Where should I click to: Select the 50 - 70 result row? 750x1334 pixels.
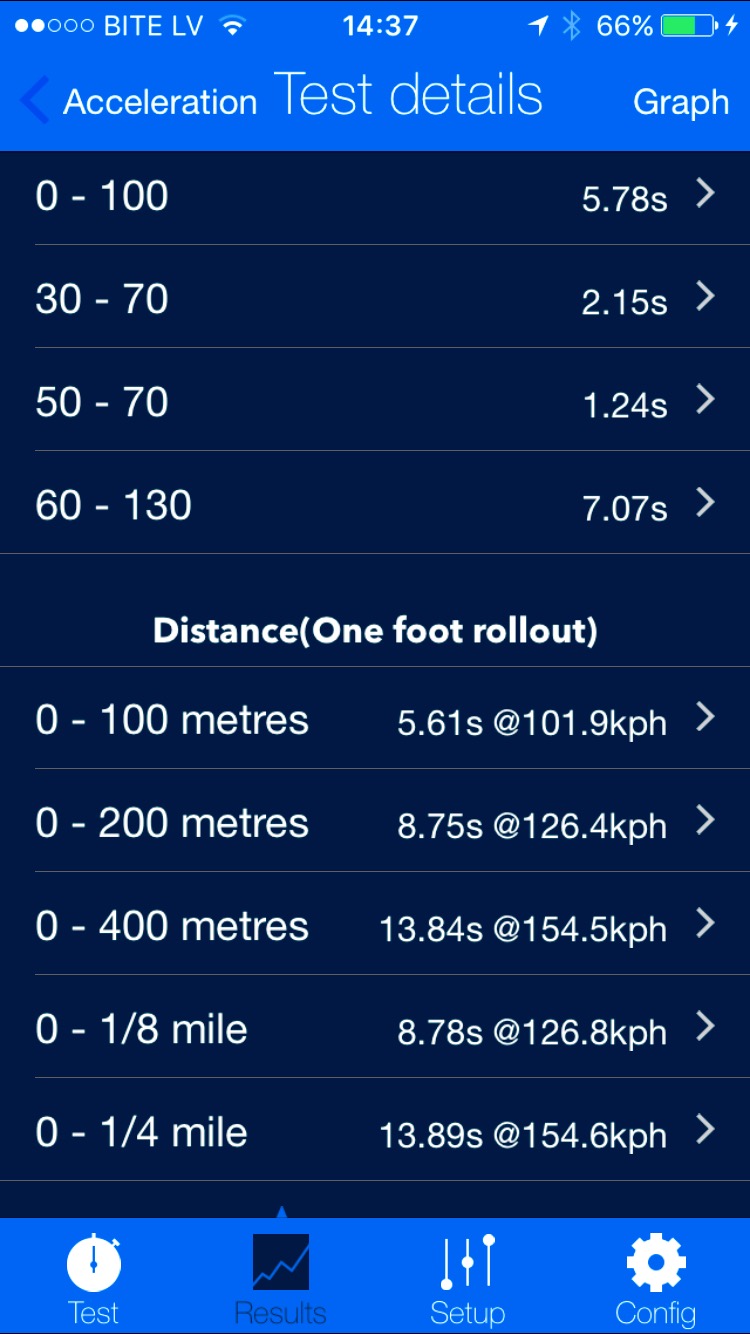[x=375, y=401]
